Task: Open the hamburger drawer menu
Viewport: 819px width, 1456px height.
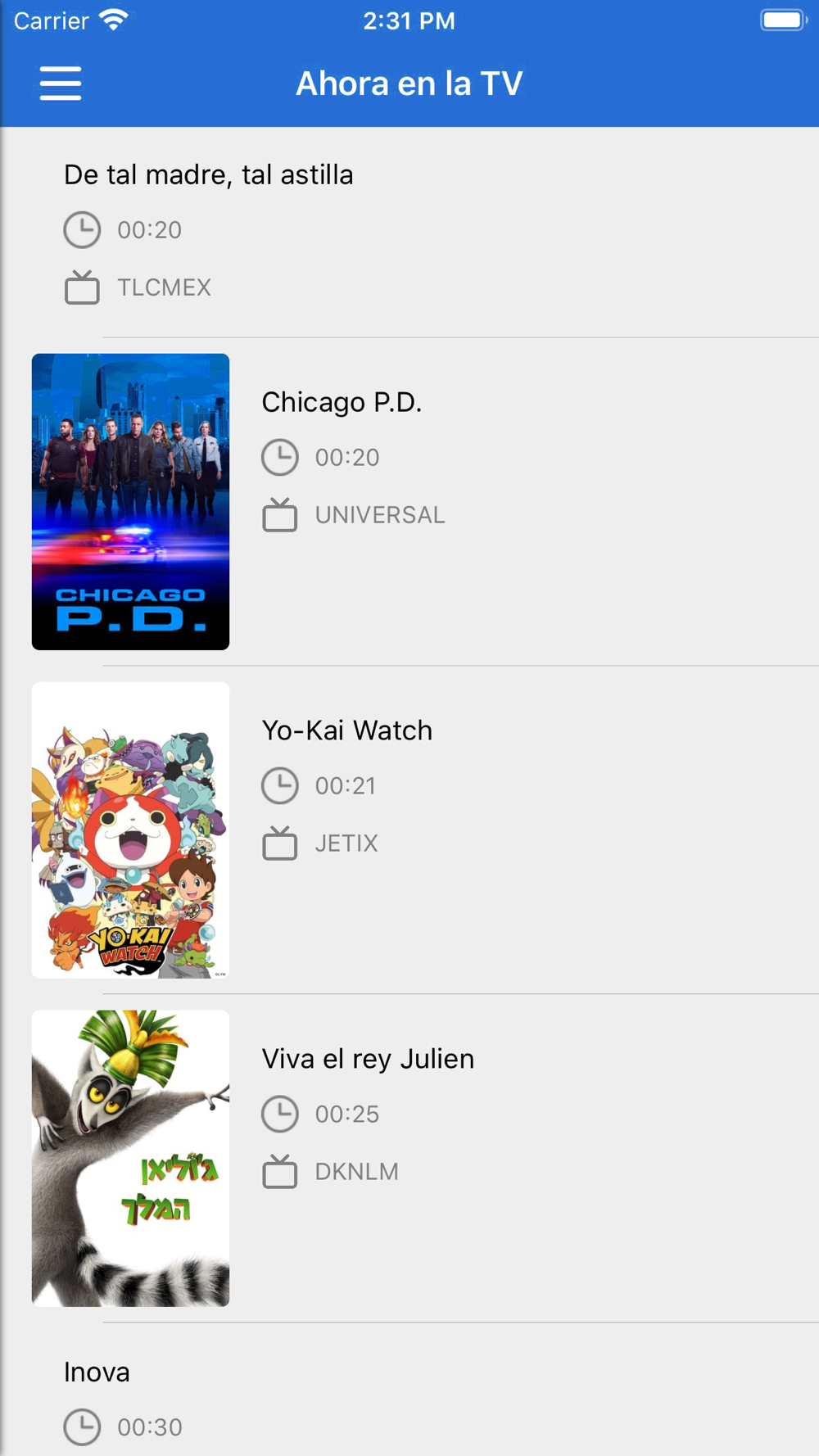Action: pos(61,84)
